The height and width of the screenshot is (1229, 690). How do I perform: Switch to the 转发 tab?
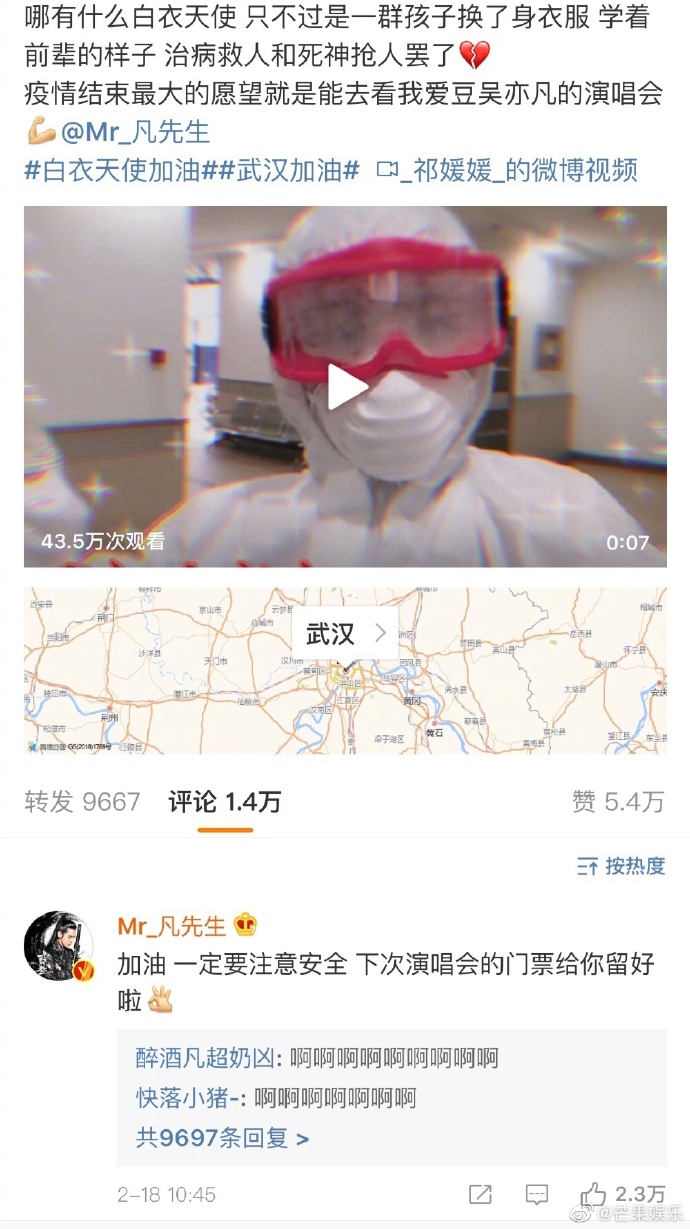pyautogui.click(x=82, y=801)
